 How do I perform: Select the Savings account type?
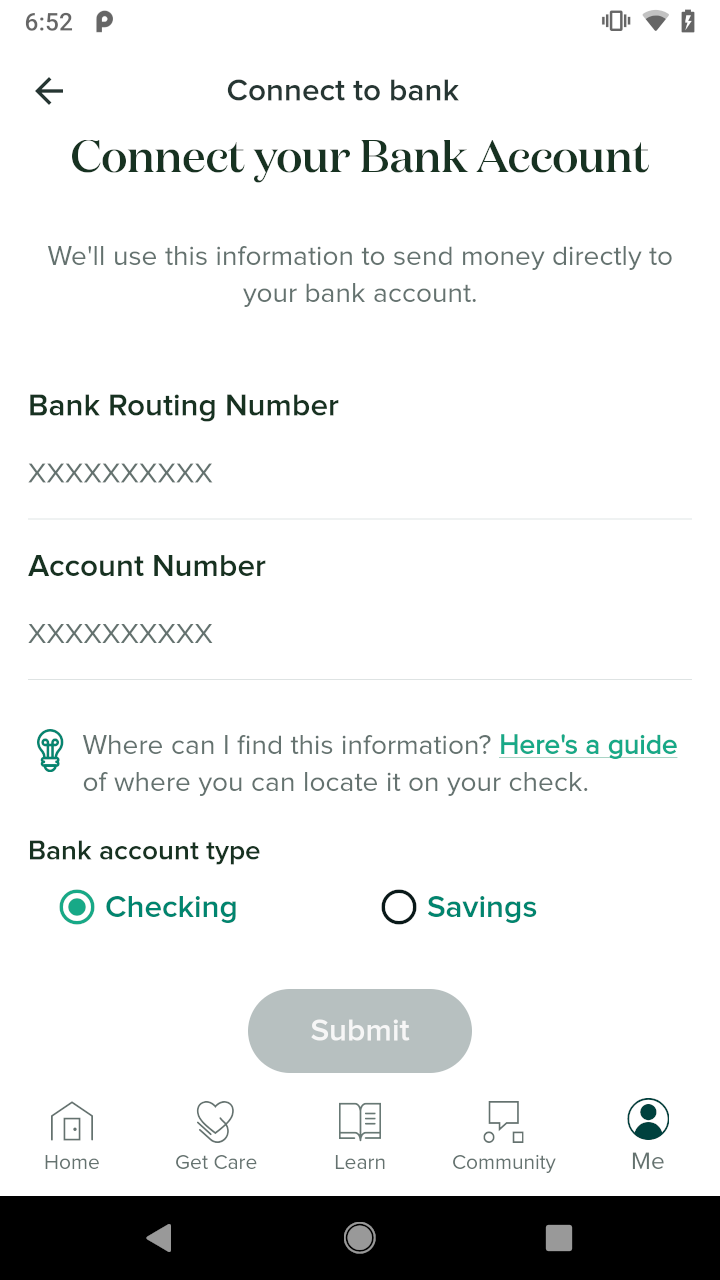pos(457,906)
